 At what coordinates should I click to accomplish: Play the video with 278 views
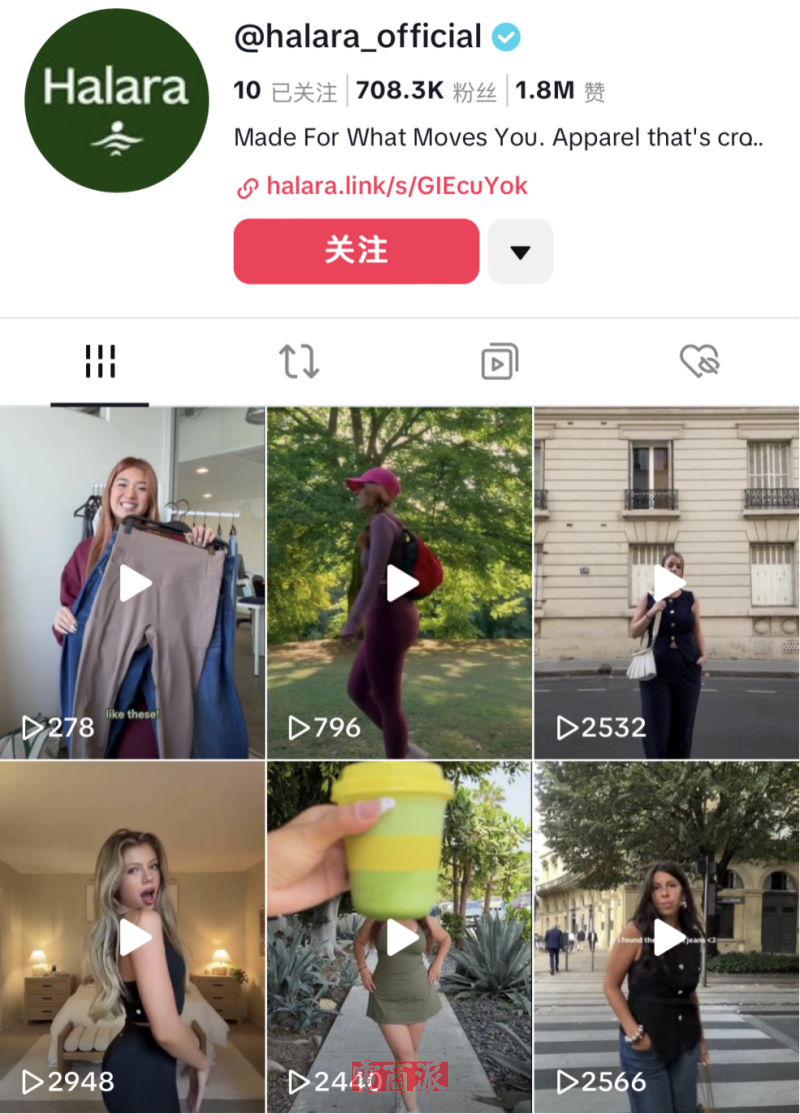pyautogui.click(x=133, y=583)
